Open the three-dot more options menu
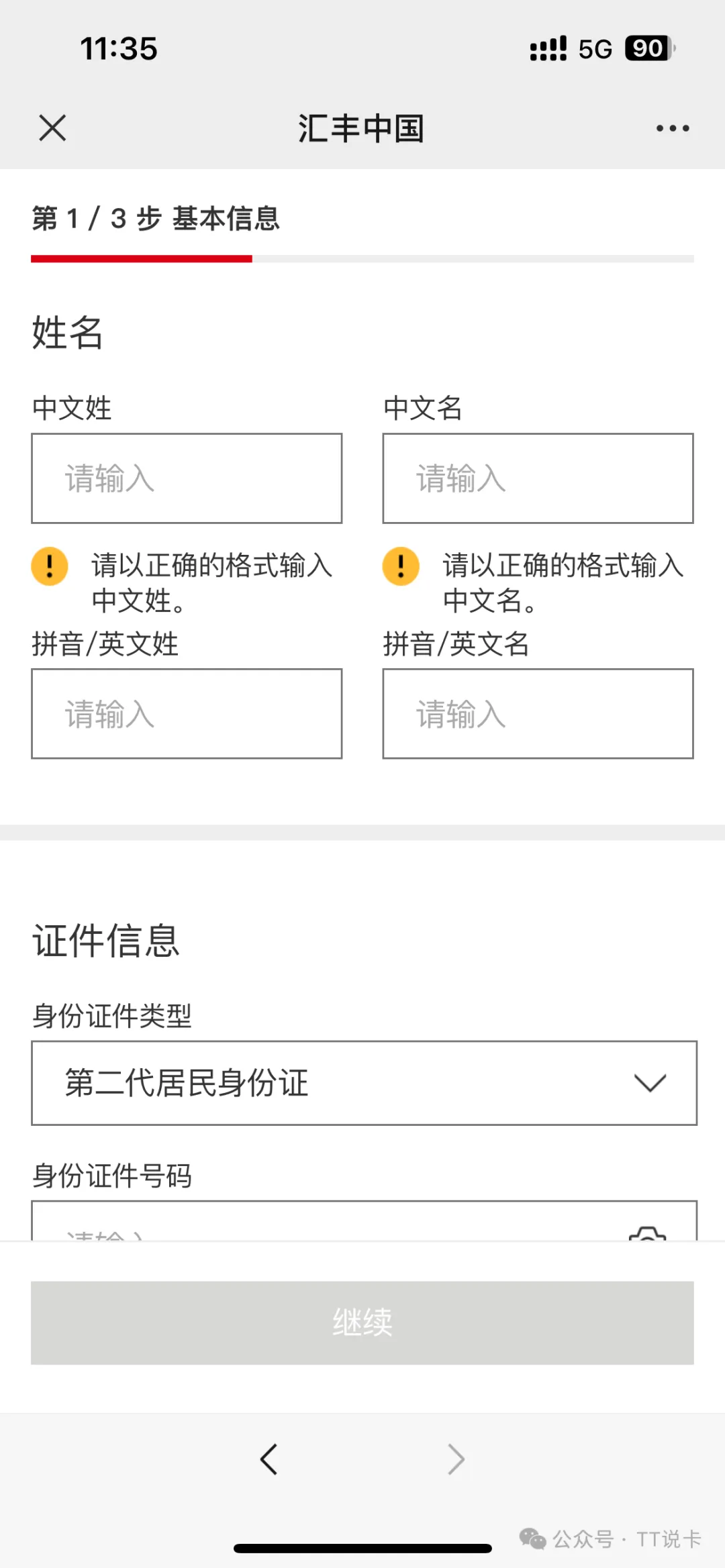 point(673,127)
